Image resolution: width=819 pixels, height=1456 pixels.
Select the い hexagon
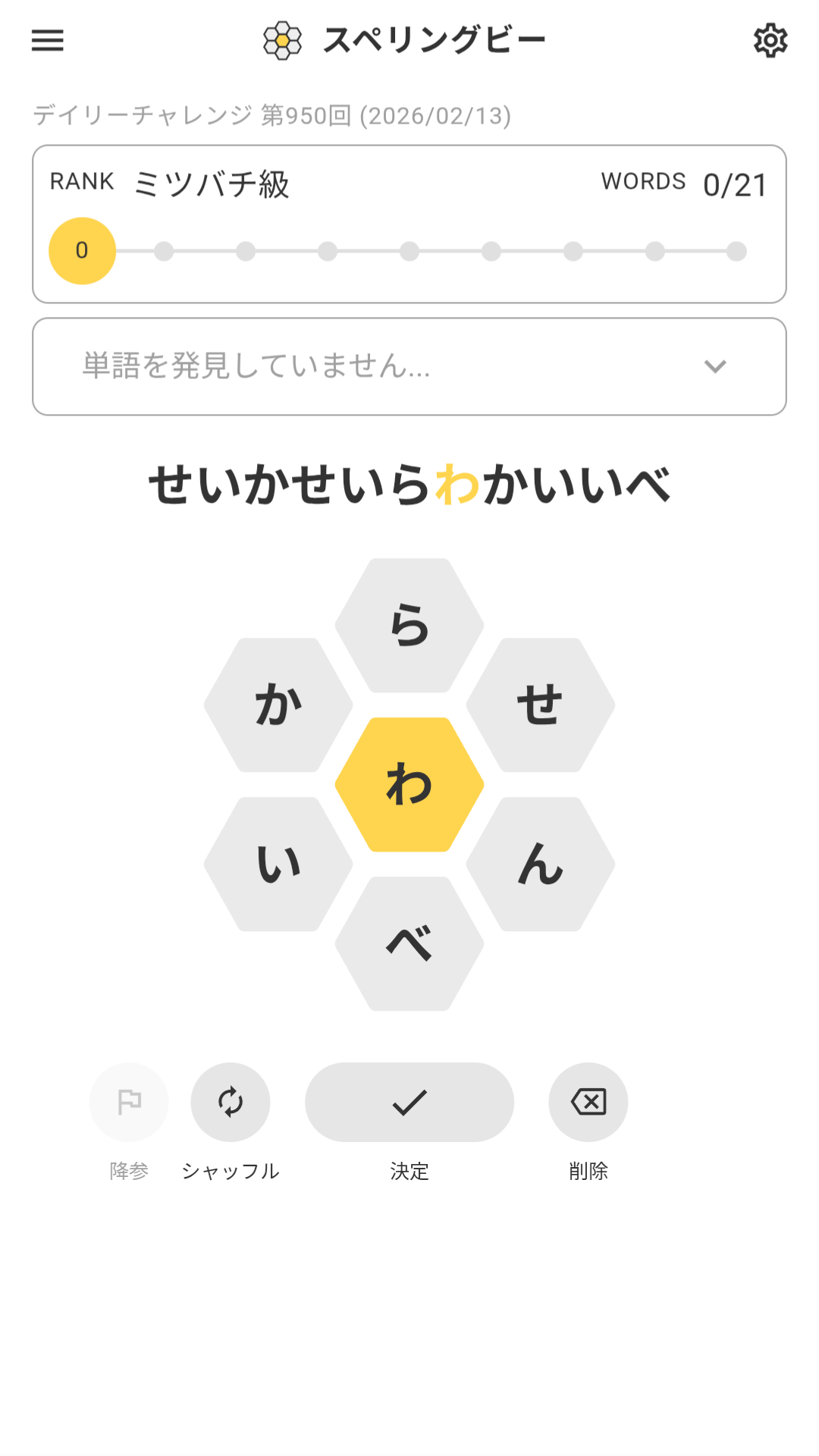278,864
